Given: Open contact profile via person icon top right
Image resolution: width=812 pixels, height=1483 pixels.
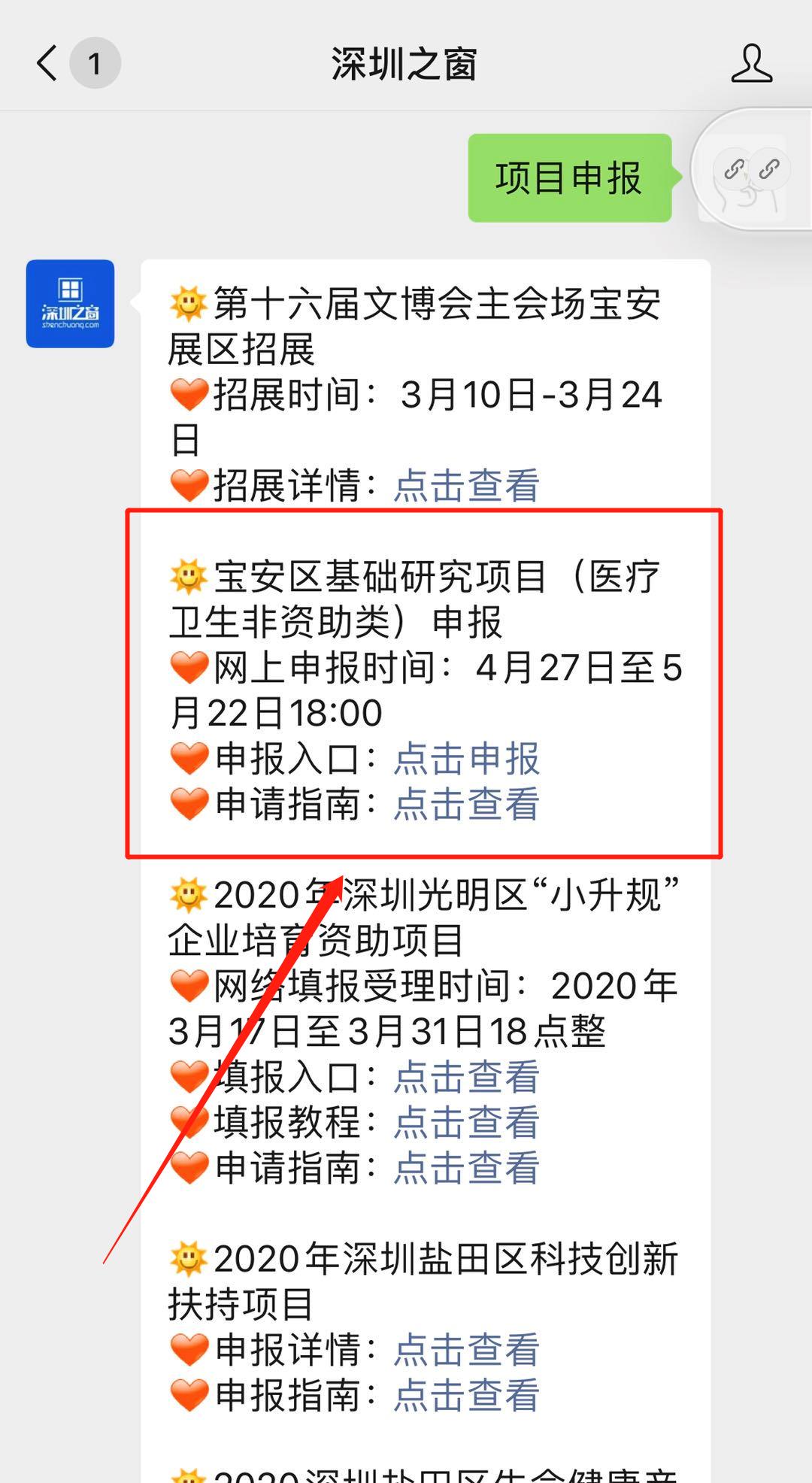Looking at the screenshot, I should (751, 64).
